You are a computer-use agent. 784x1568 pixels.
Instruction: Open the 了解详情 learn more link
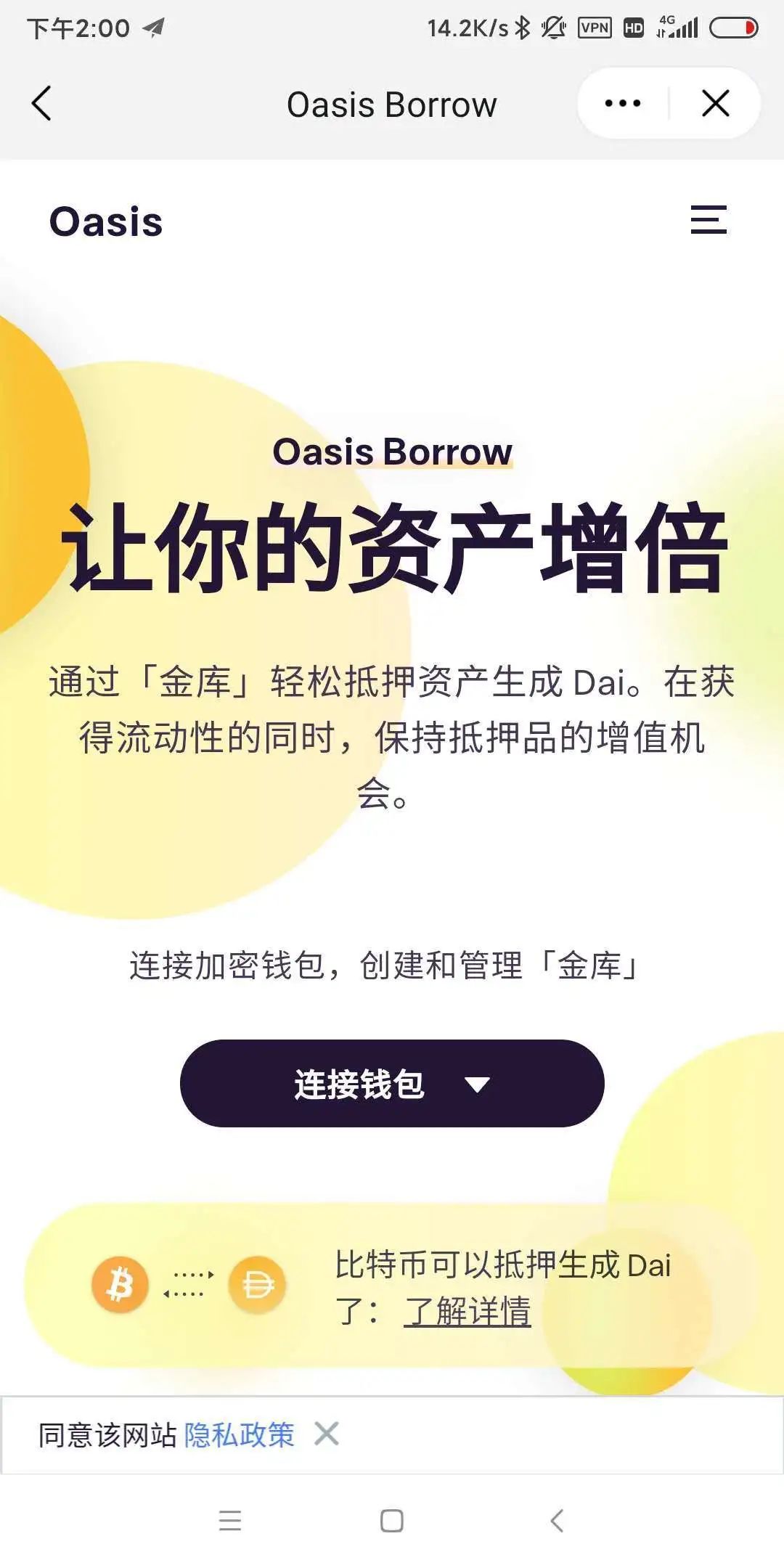[467, 1311]
